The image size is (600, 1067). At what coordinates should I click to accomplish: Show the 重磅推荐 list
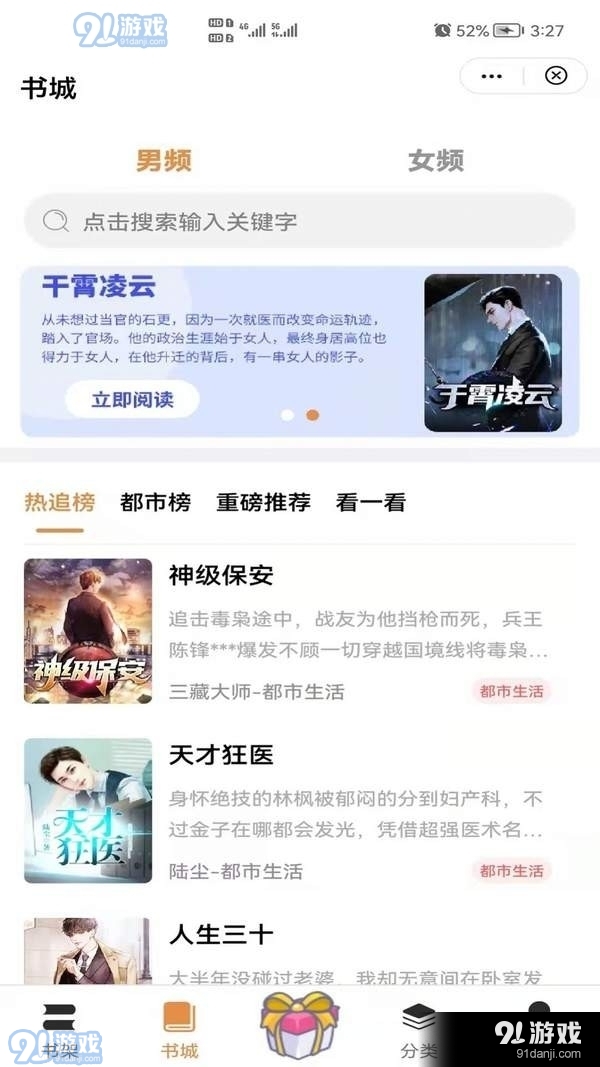[x=263, y=502]
